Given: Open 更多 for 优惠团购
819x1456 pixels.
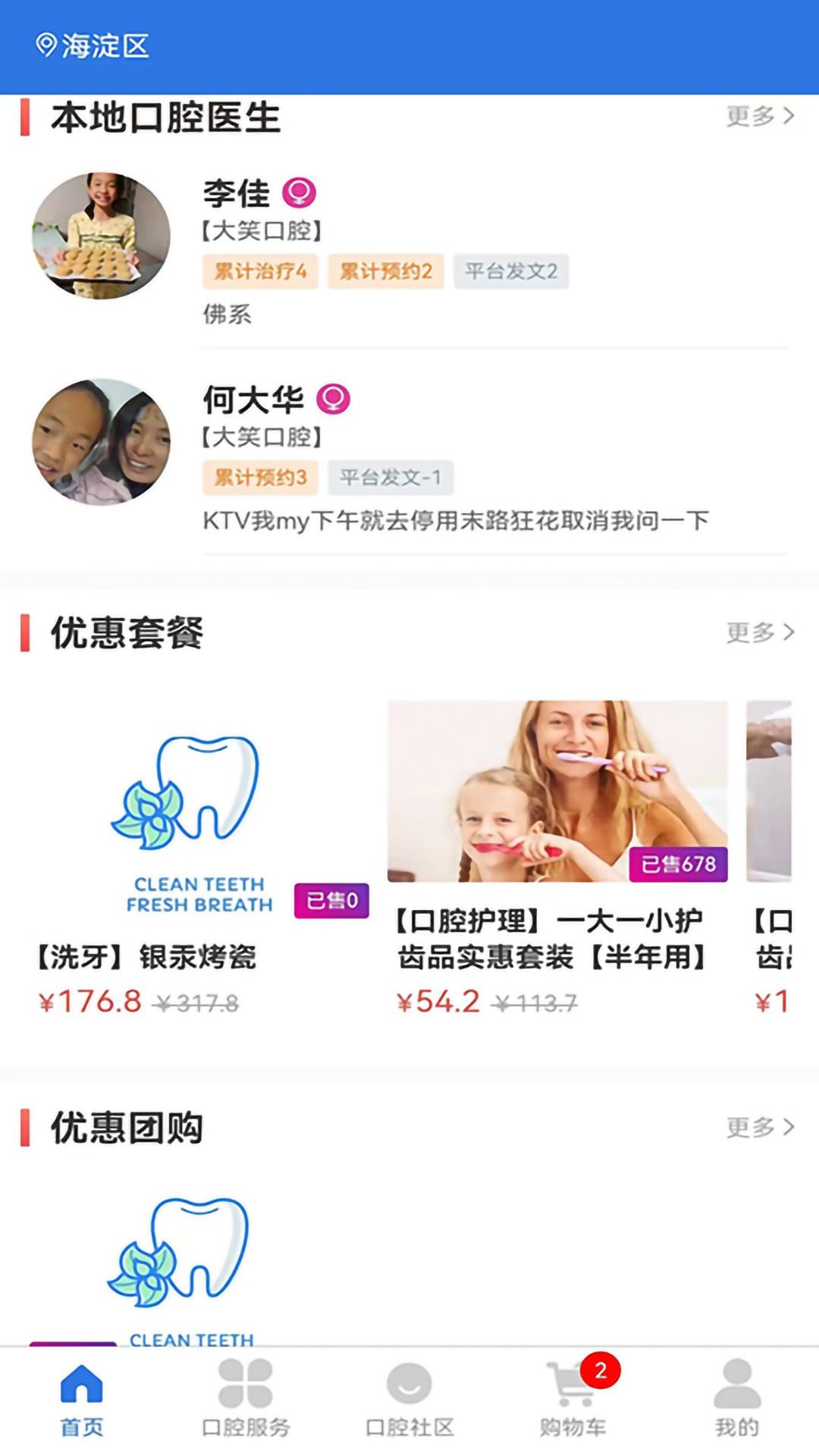Looking at the screenshot, I should 760,1128.
